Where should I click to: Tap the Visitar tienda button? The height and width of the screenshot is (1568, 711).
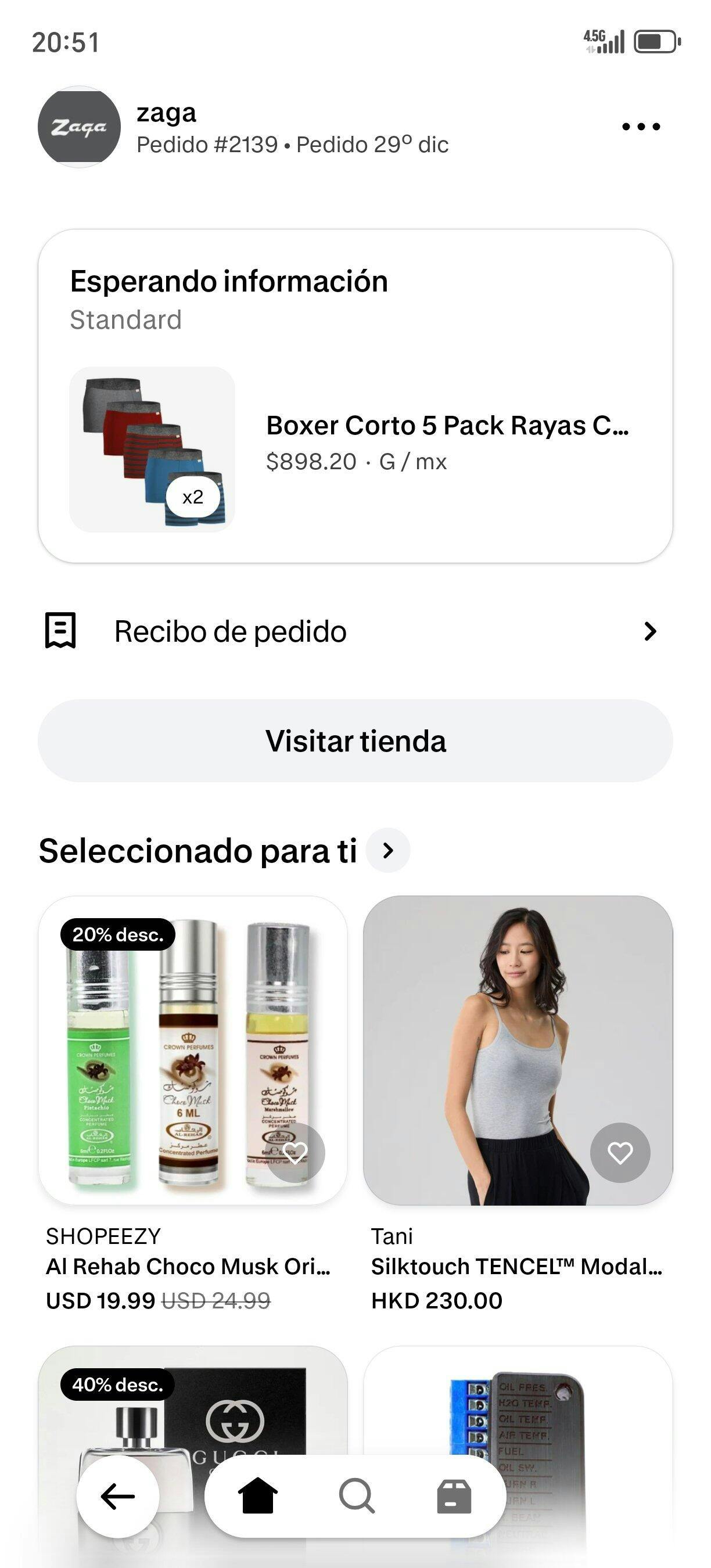pyautogui.click(x=355, y=741)
